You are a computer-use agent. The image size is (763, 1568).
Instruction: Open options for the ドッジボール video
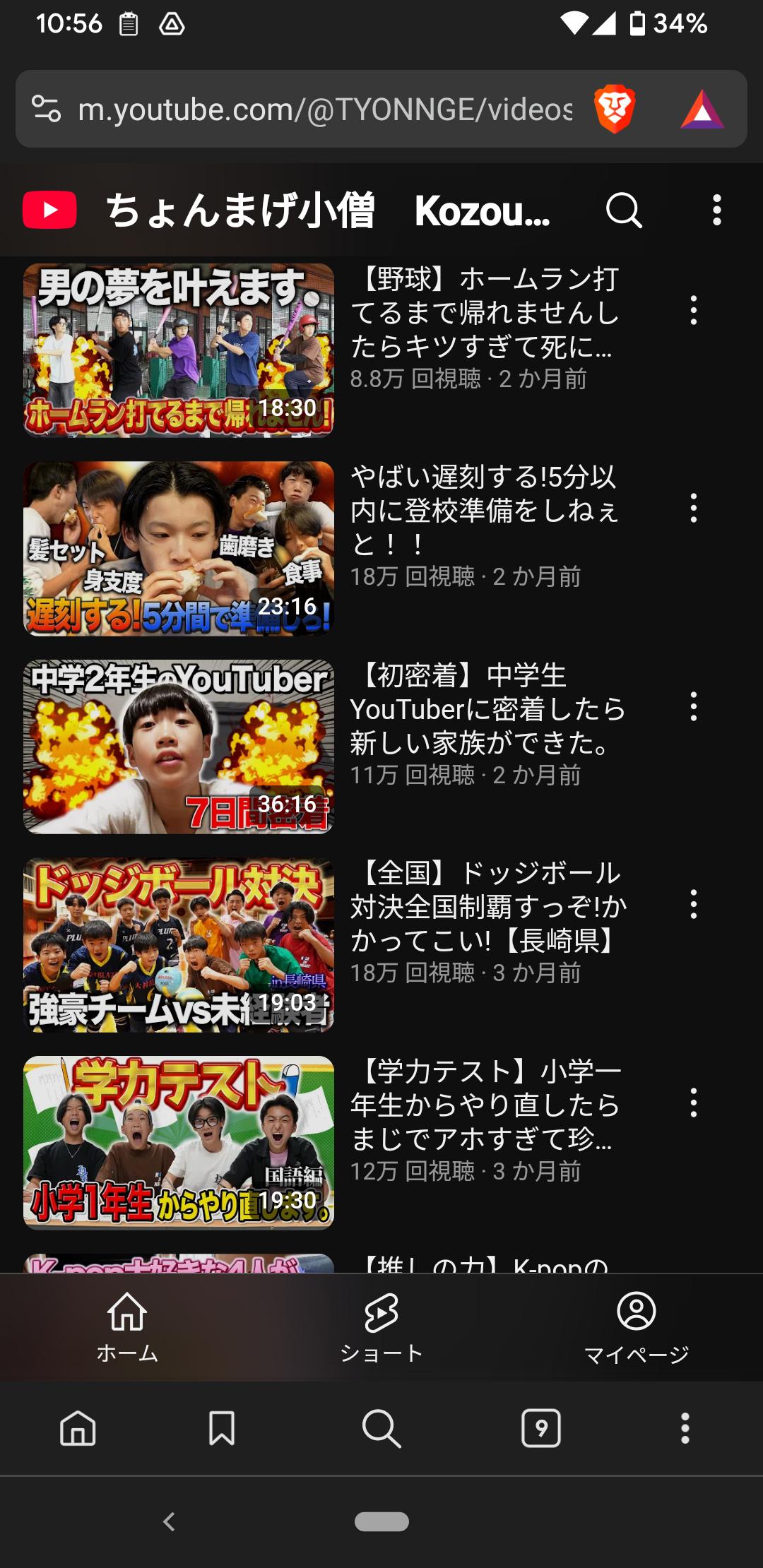(694, 904)
